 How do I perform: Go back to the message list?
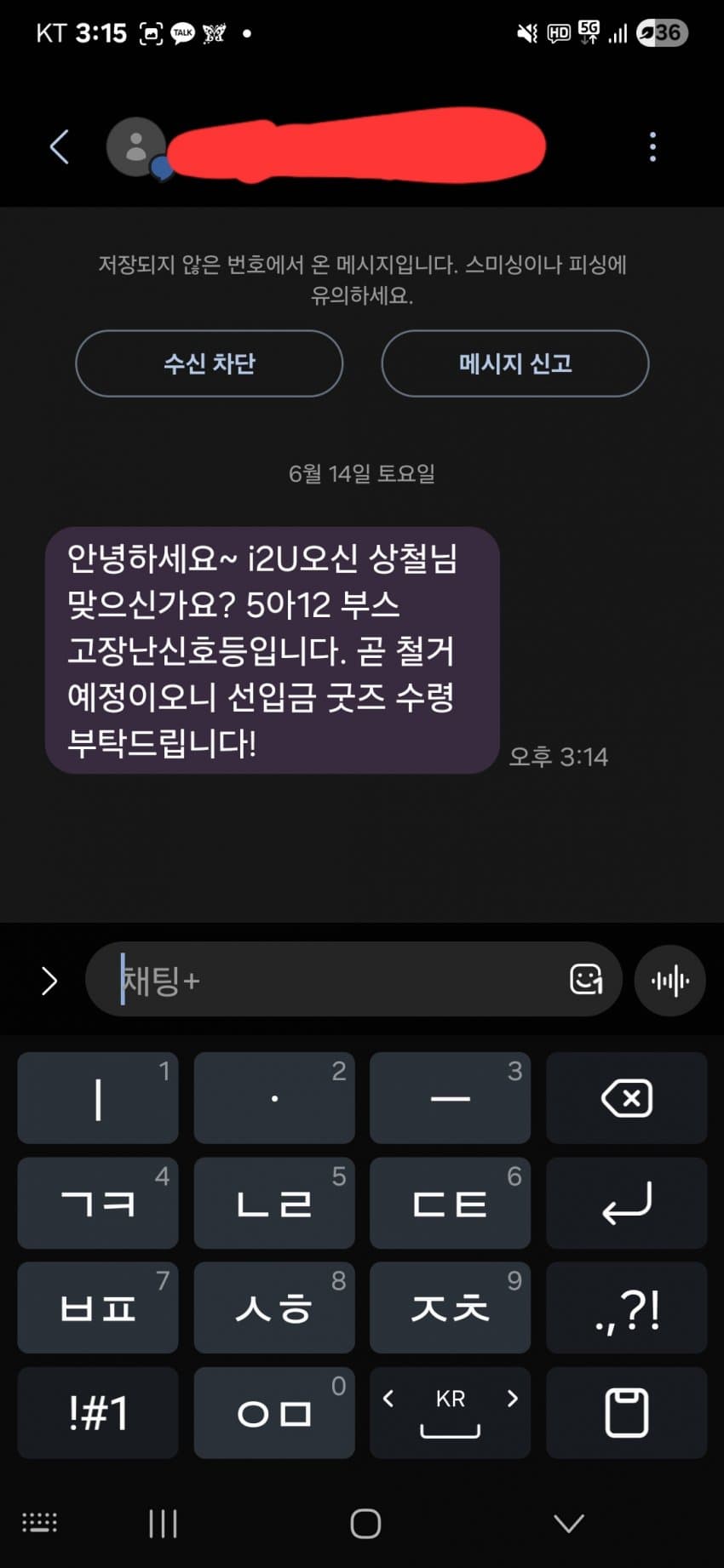point(59,147)
